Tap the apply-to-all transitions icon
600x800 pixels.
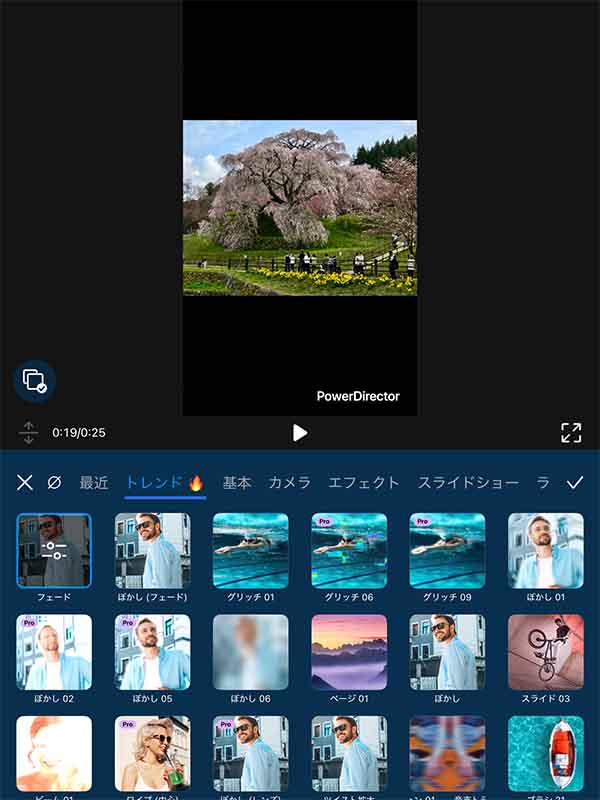point(34,381)
